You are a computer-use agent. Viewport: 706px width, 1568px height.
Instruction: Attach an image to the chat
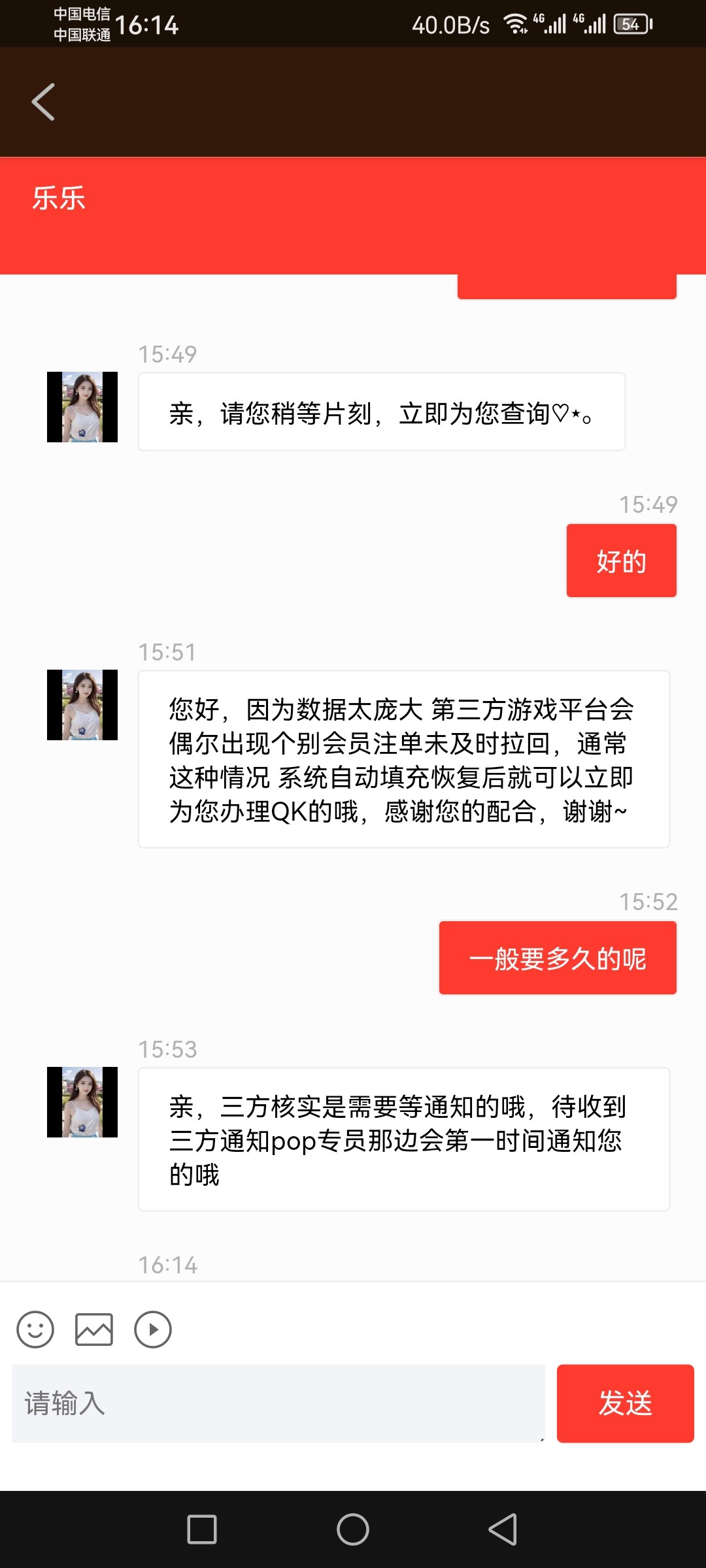pyautogui.click(x=94, y=1330)
